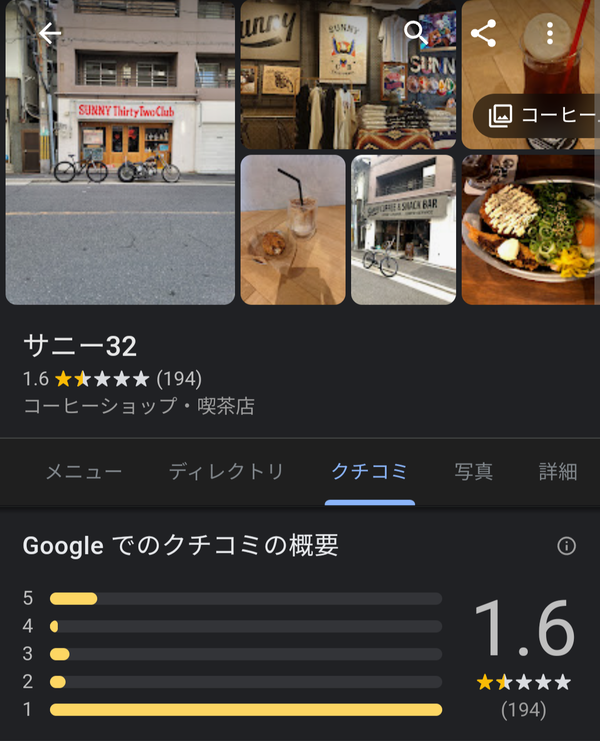The height and width of the screenshot is (741, 600).
Task: Share this place
Action: tap(483, 33)
